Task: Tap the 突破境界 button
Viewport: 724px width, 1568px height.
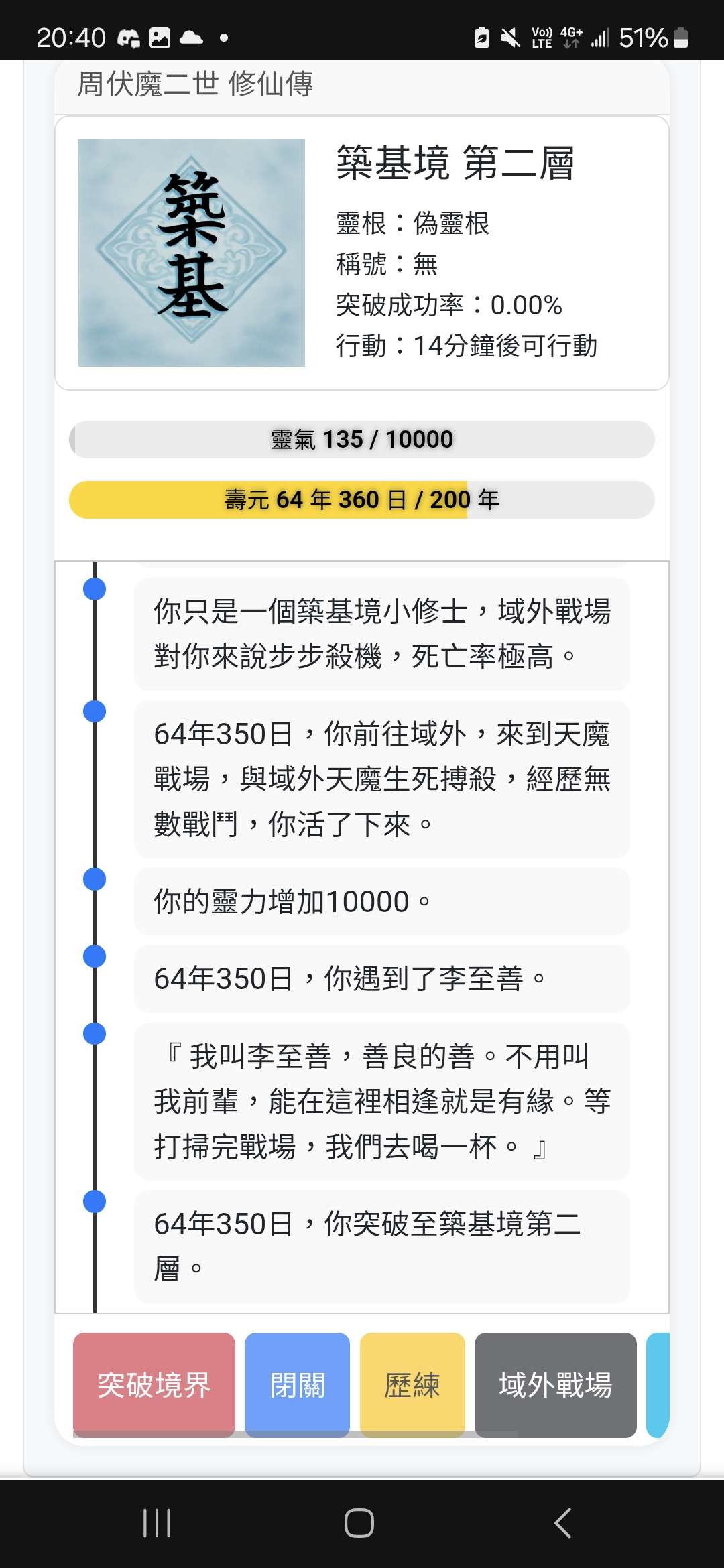Action: pos(154,1384)
